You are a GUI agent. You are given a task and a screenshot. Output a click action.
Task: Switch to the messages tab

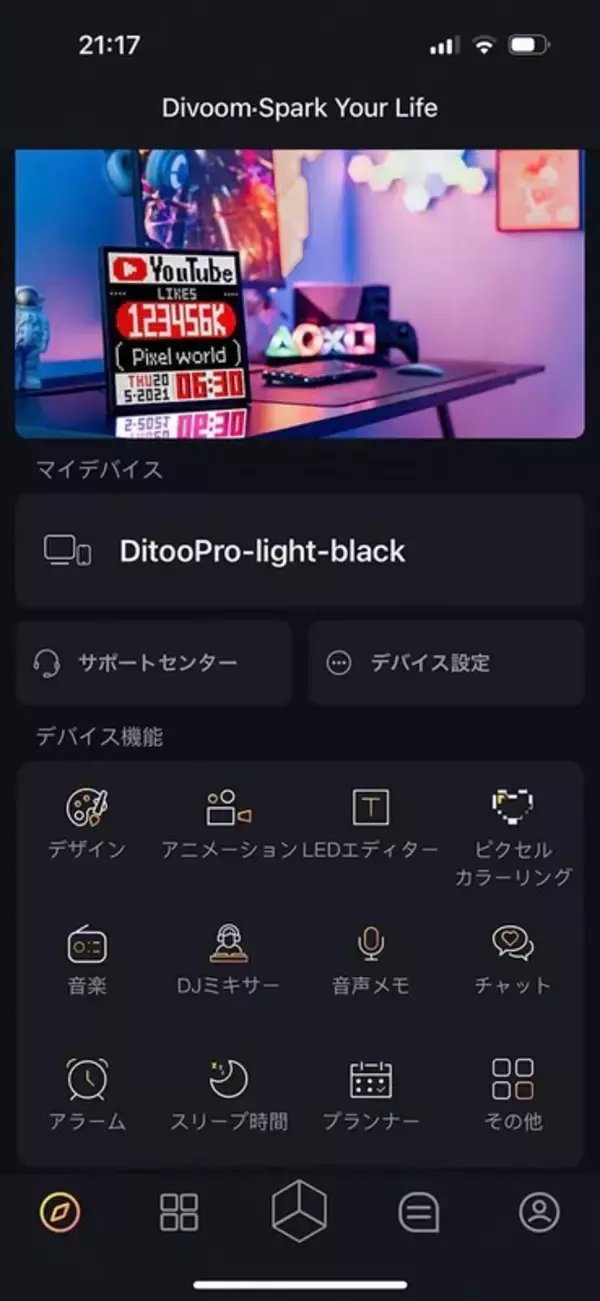pyautogui.click(x=419, y=1213)
